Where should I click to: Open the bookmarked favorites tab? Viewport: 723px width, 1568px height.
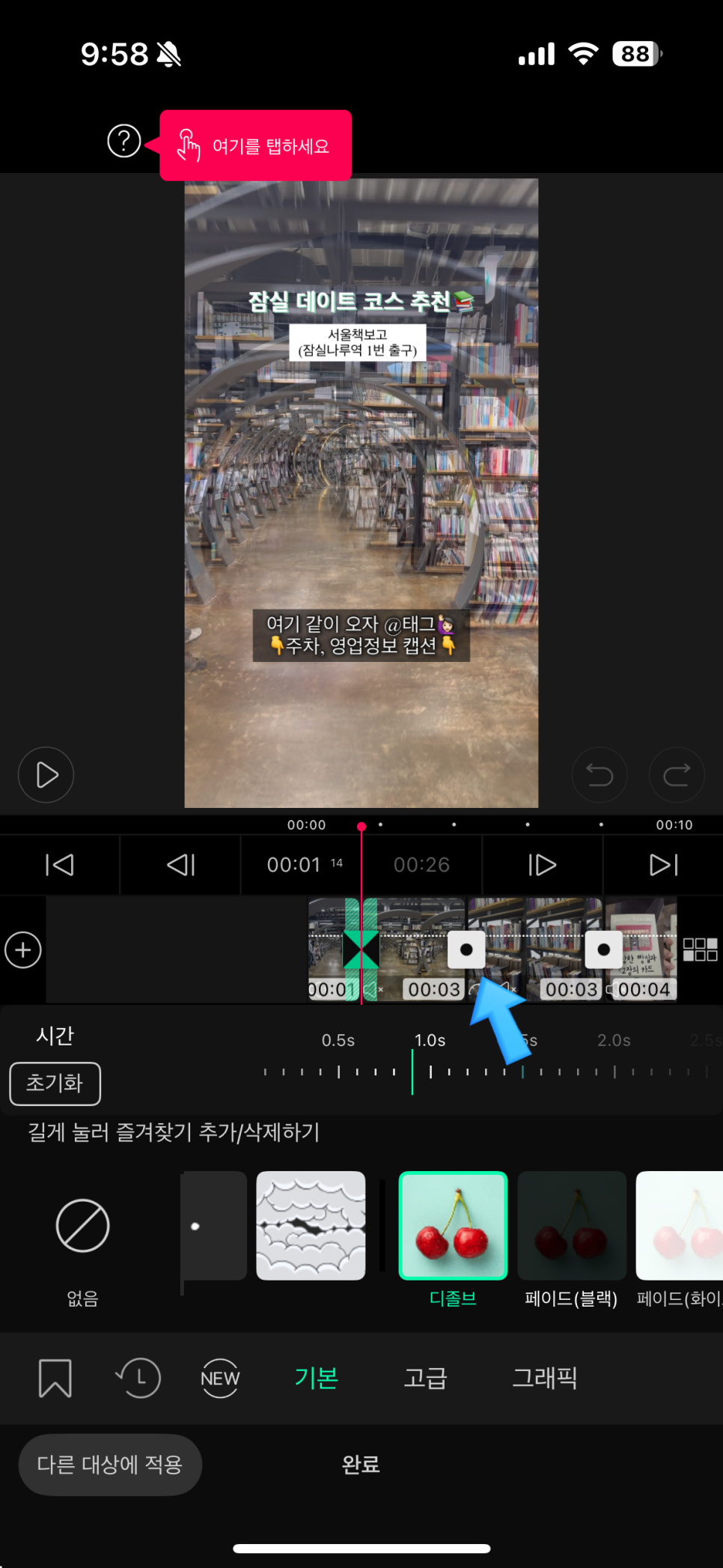point(55,1378)
